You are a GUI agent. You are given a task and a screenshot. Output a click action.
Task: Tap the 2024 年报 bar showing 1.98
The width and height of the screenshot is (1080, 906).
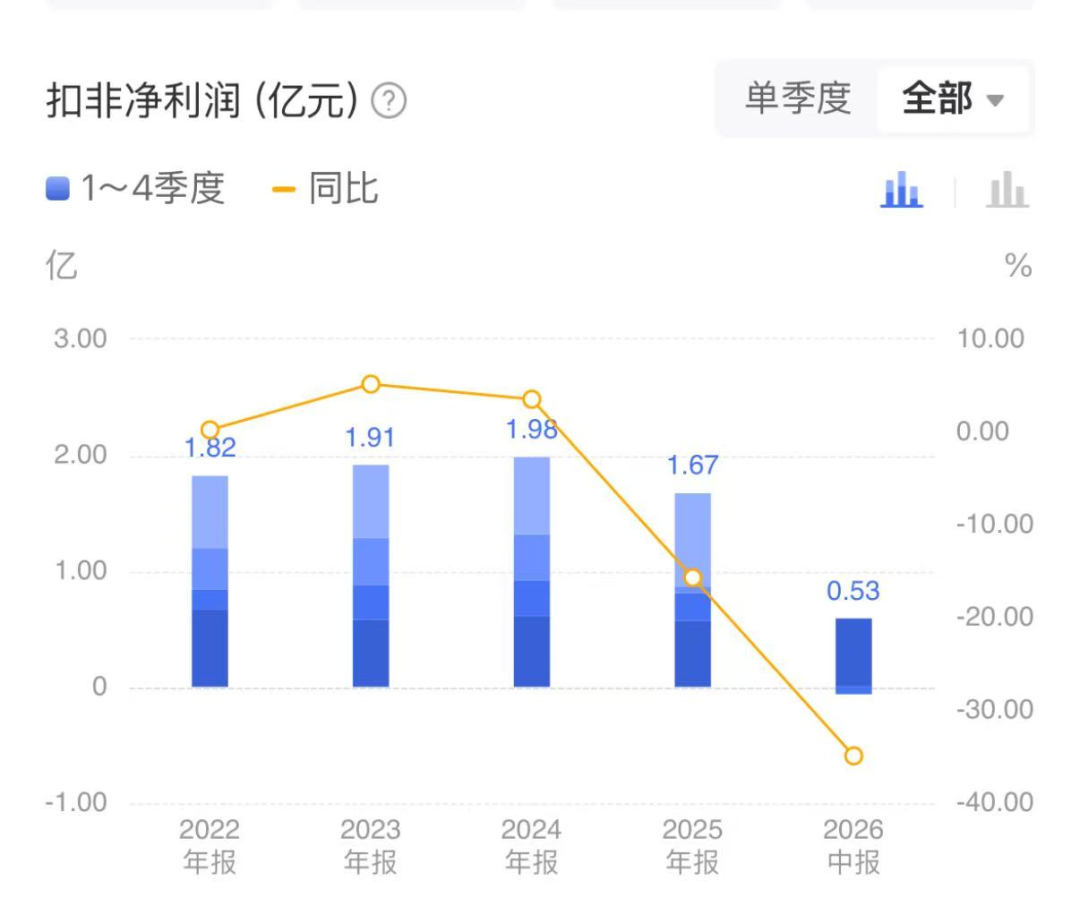[532, 572]
